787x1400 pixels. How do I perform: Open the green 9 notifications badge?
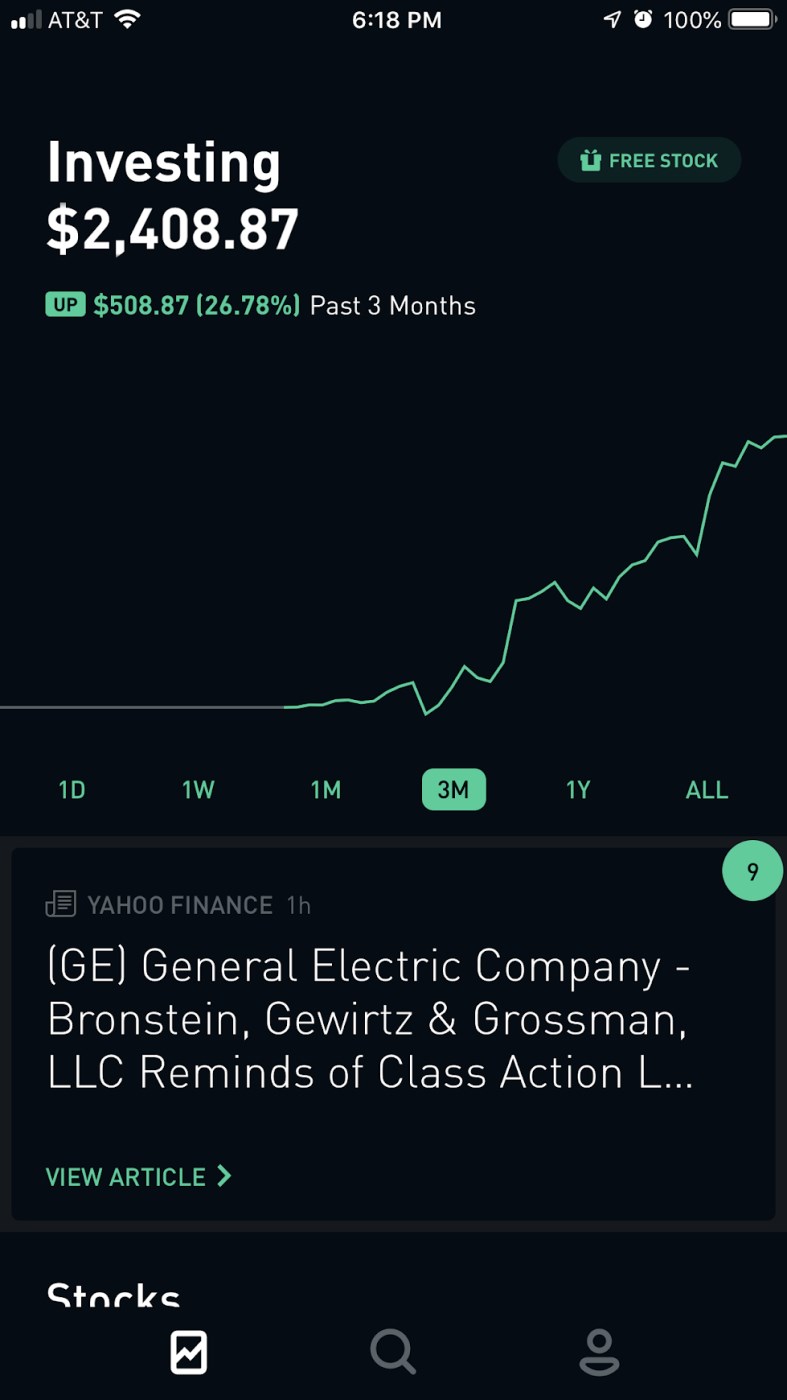coord(752,872)
